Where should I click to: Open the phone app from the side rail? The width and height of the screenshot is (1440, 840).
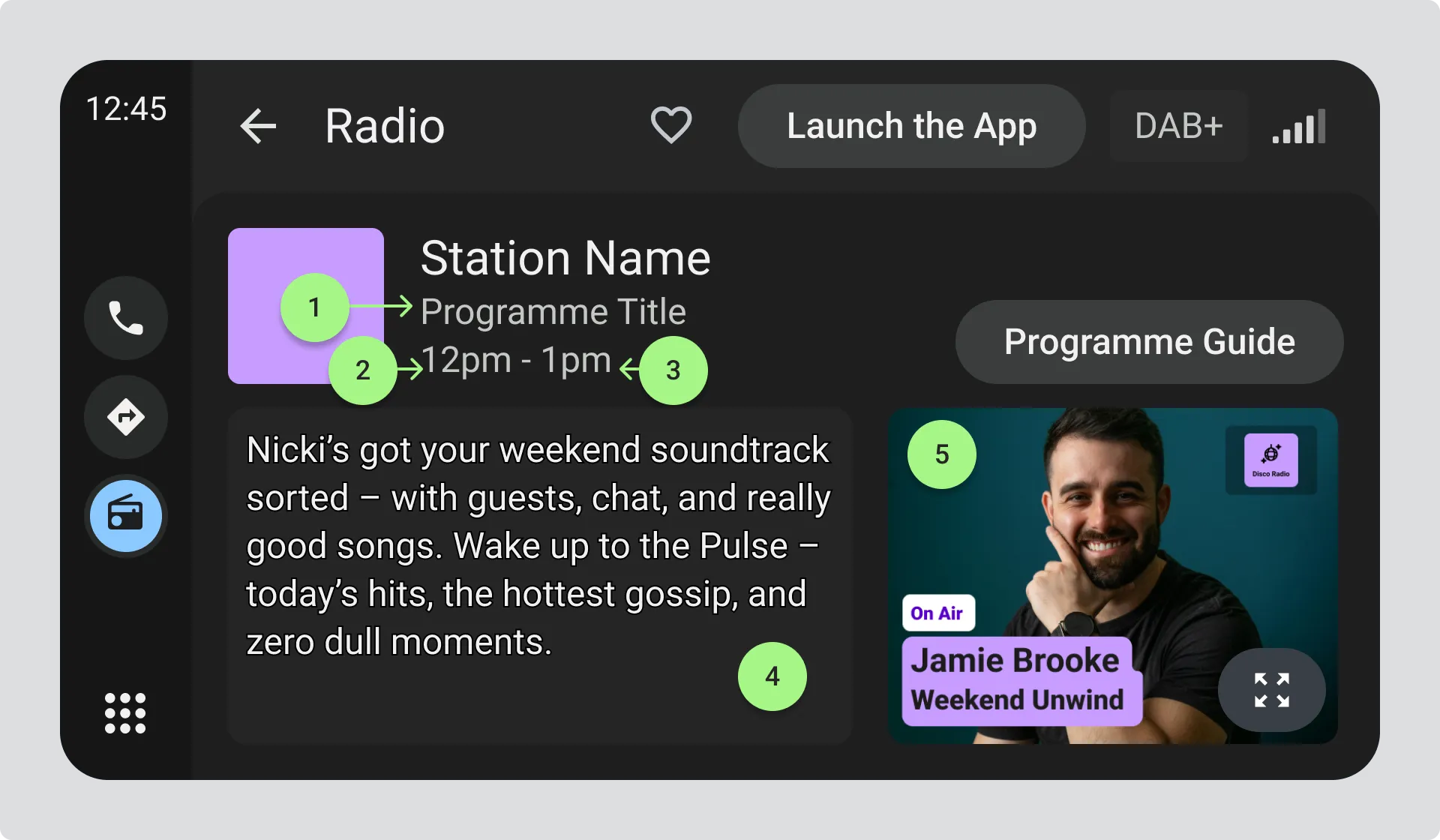tap(126, 318)
